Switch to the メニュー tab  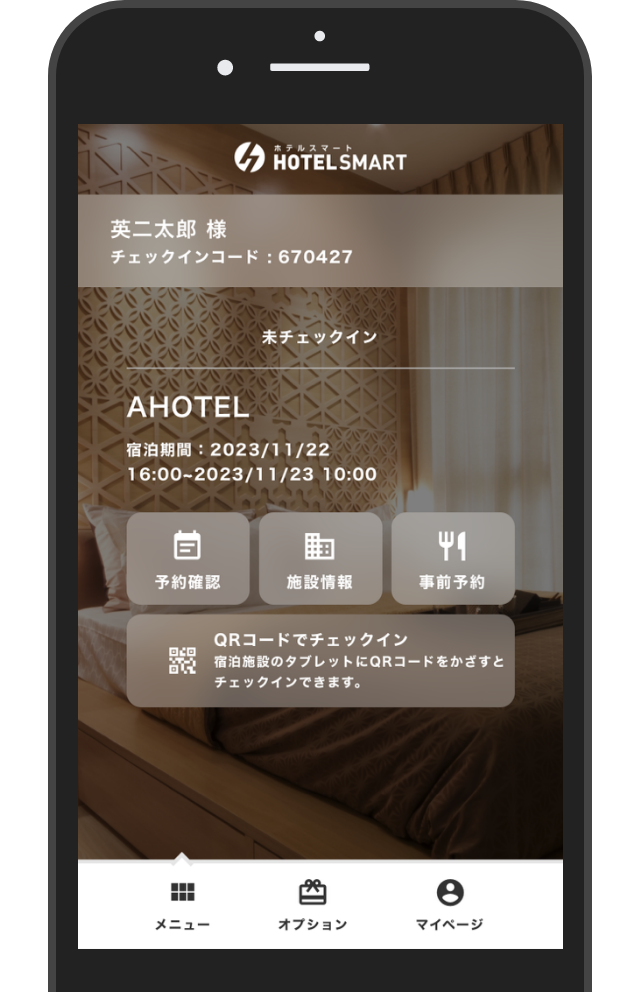click(x=182, y=905)
